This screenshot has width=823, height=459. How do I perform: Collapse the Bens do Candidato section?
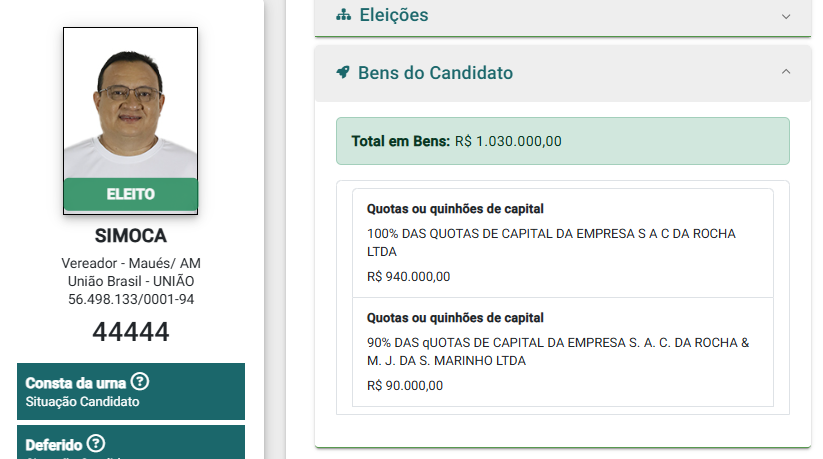tap(785, 72)
